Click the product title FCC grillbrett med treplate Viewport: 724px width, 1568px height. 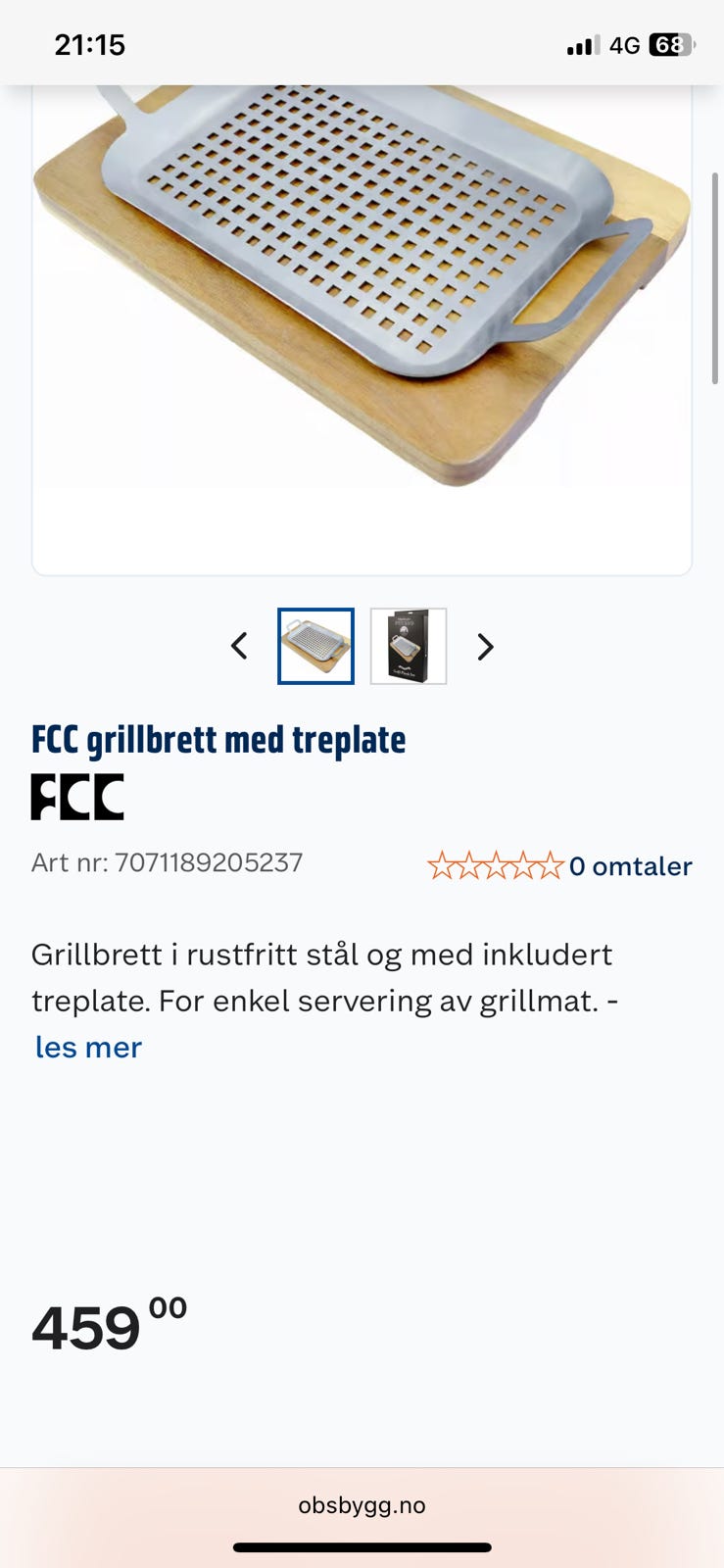tap(219, 739)
